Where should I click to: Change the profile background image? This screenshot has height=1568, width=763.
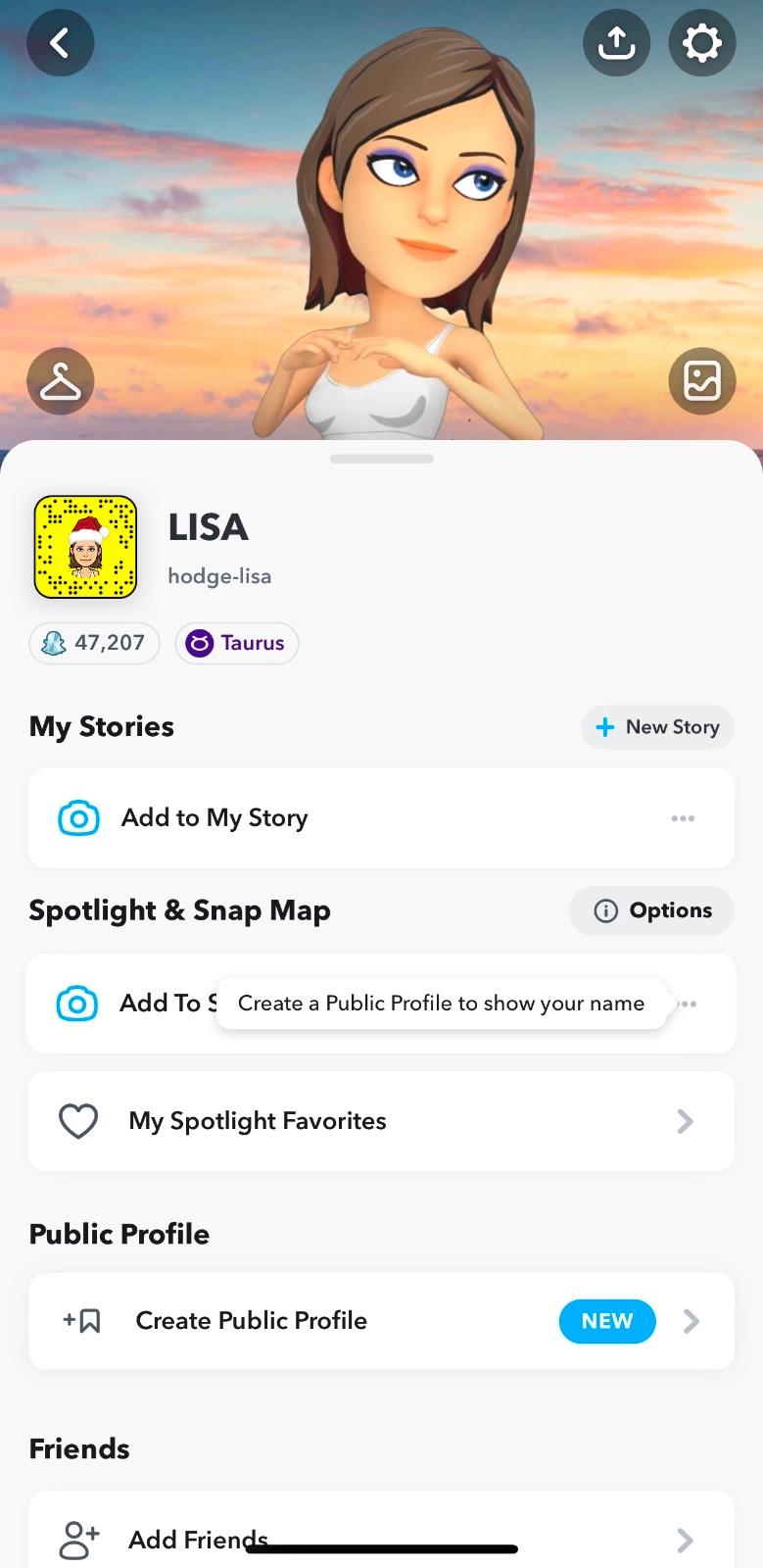tap(701, 381)
